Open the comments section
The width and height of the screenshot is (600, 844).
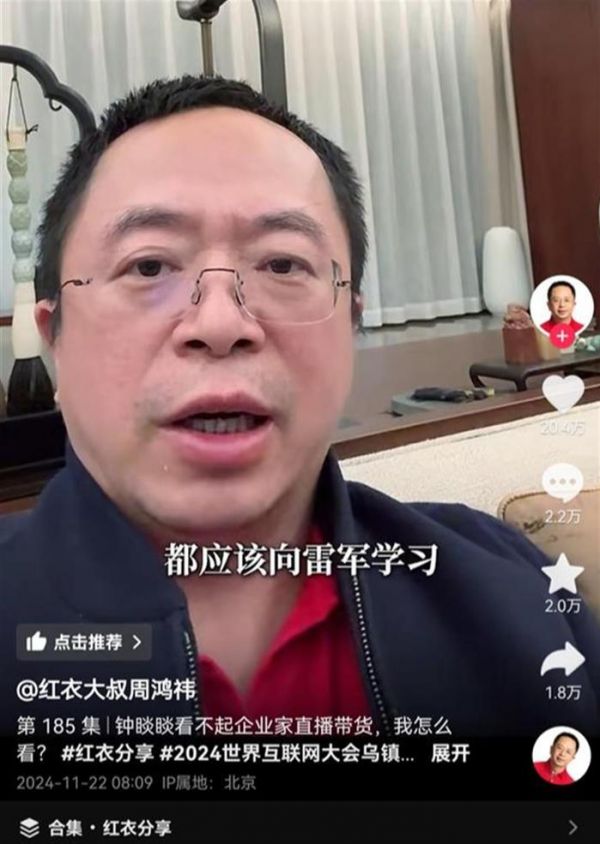(x=562, y=484)
